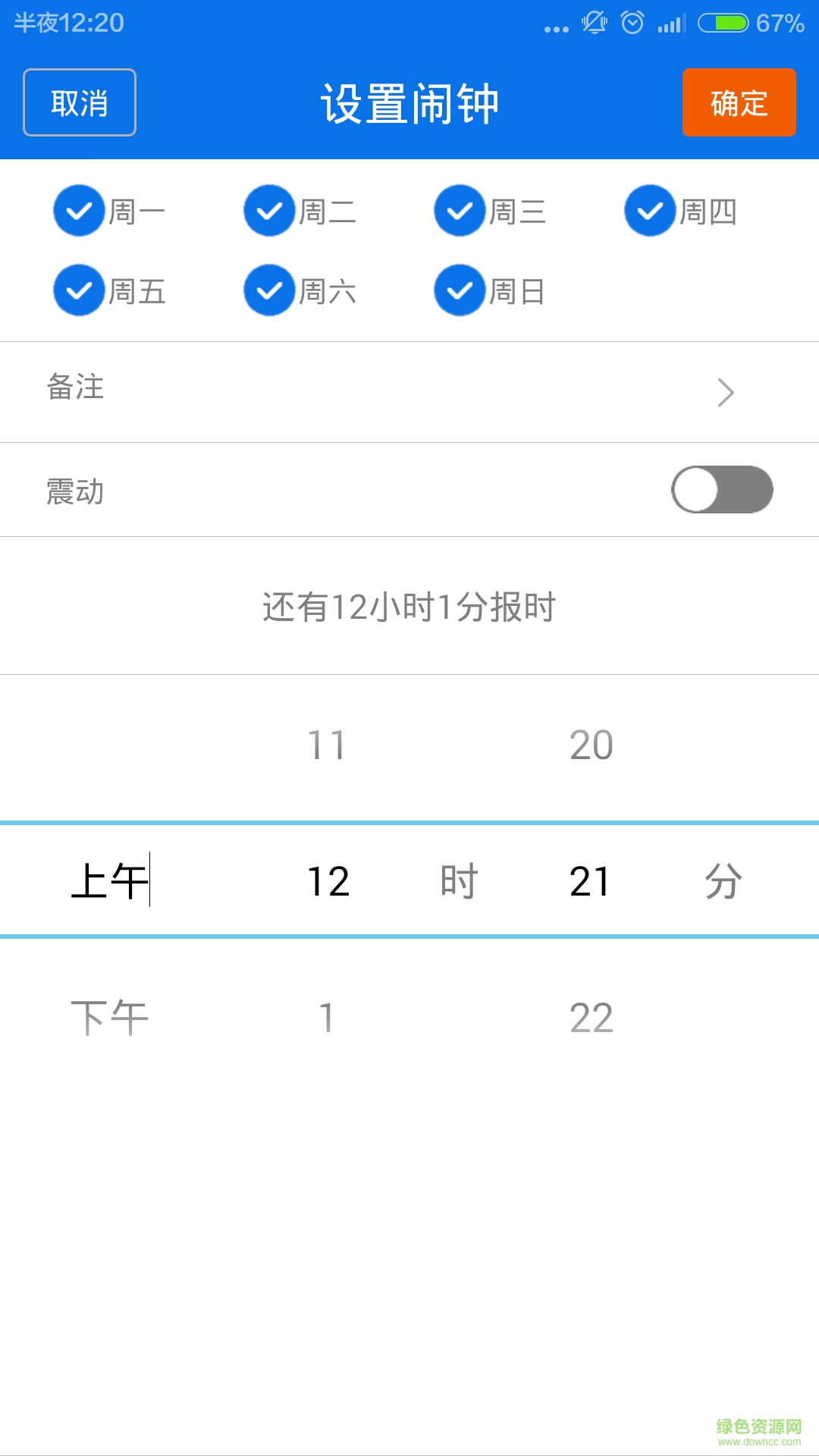Tap the 取消 cancel button

[x=80, y=102]
